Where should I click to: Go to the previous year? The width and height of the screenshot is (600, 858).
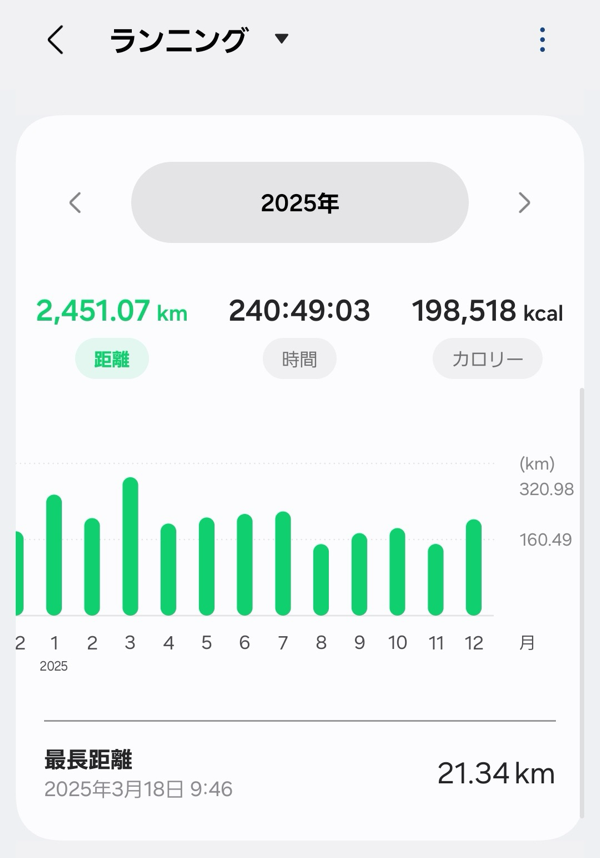(x=75, y=203)
